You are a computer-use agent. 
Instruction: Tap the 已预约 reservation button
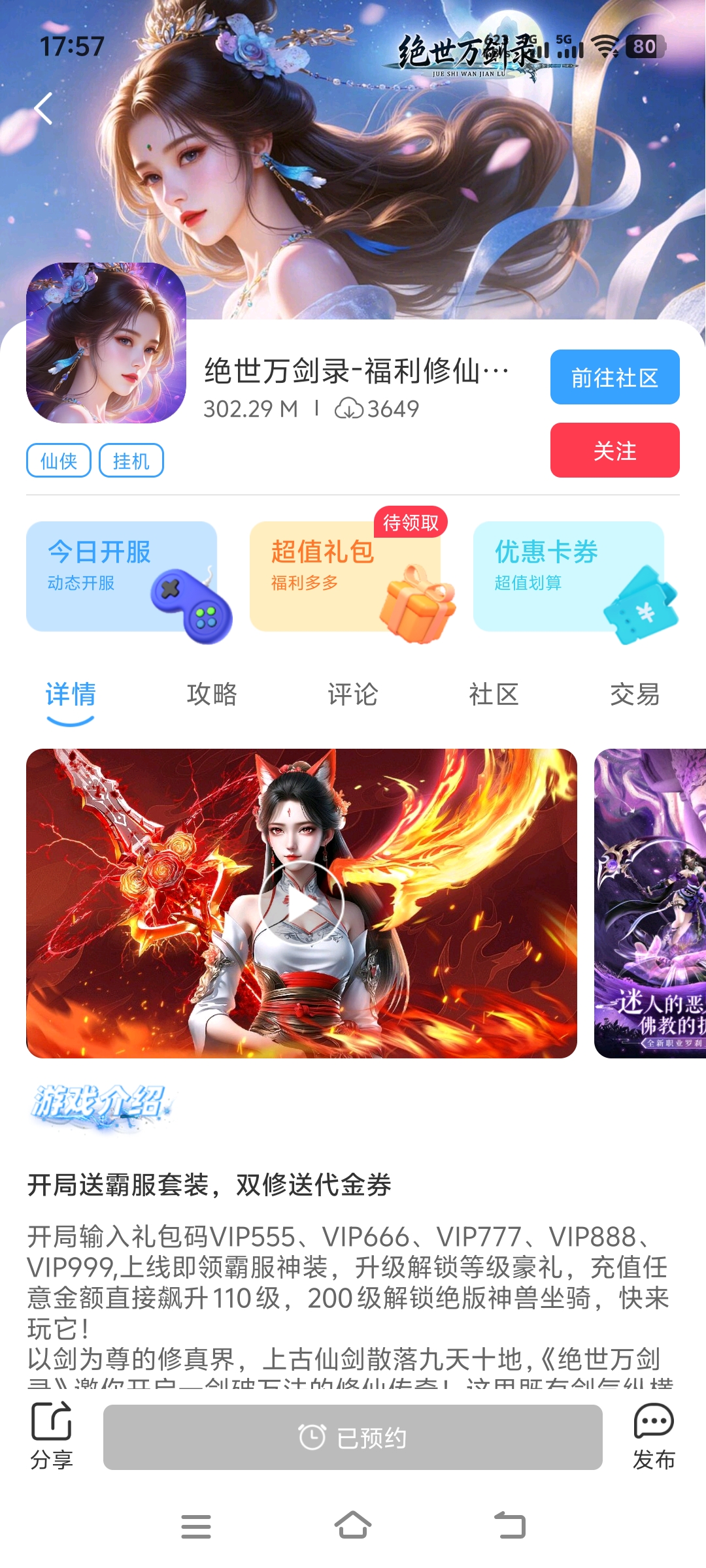pyautogui.click(x=353, y=1437)
